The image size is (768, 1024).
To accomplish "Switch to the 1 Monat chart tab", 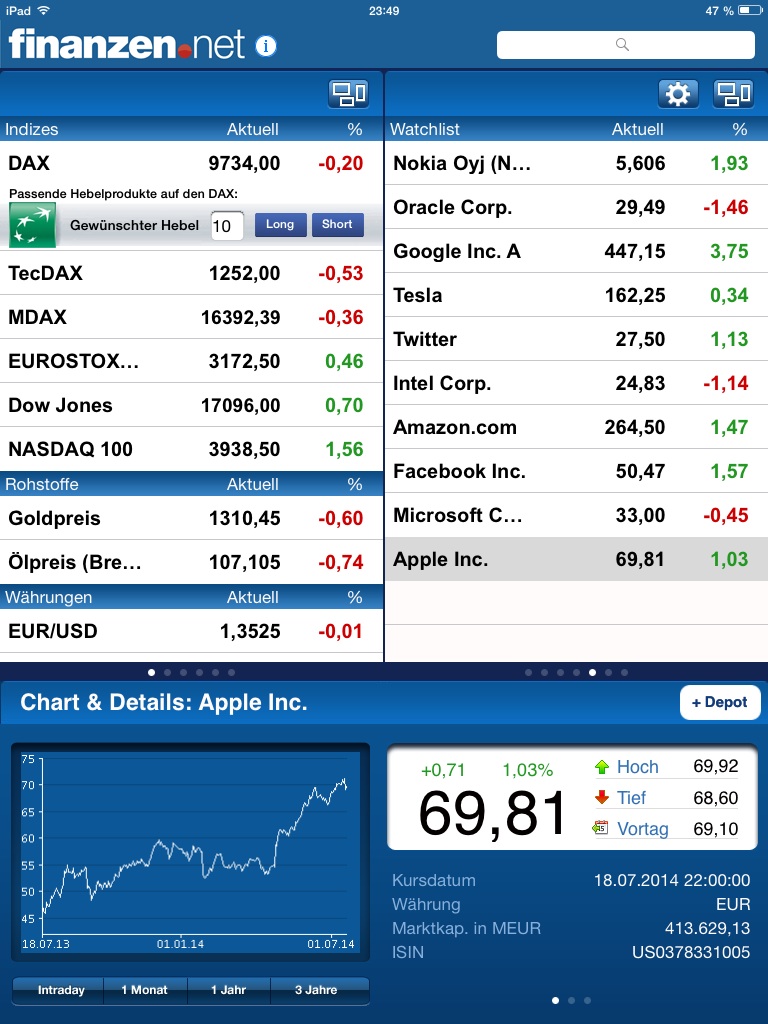I will [x=145, y=990].
